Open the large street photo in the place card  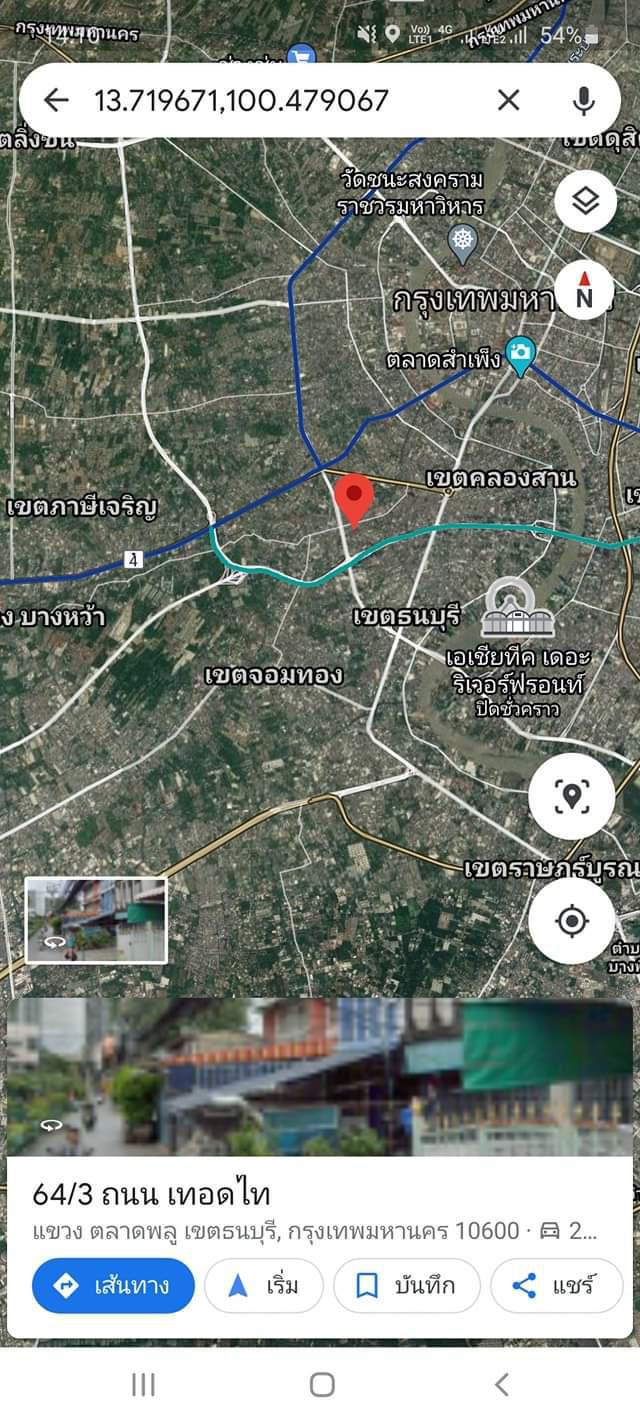coord(320,1077)
